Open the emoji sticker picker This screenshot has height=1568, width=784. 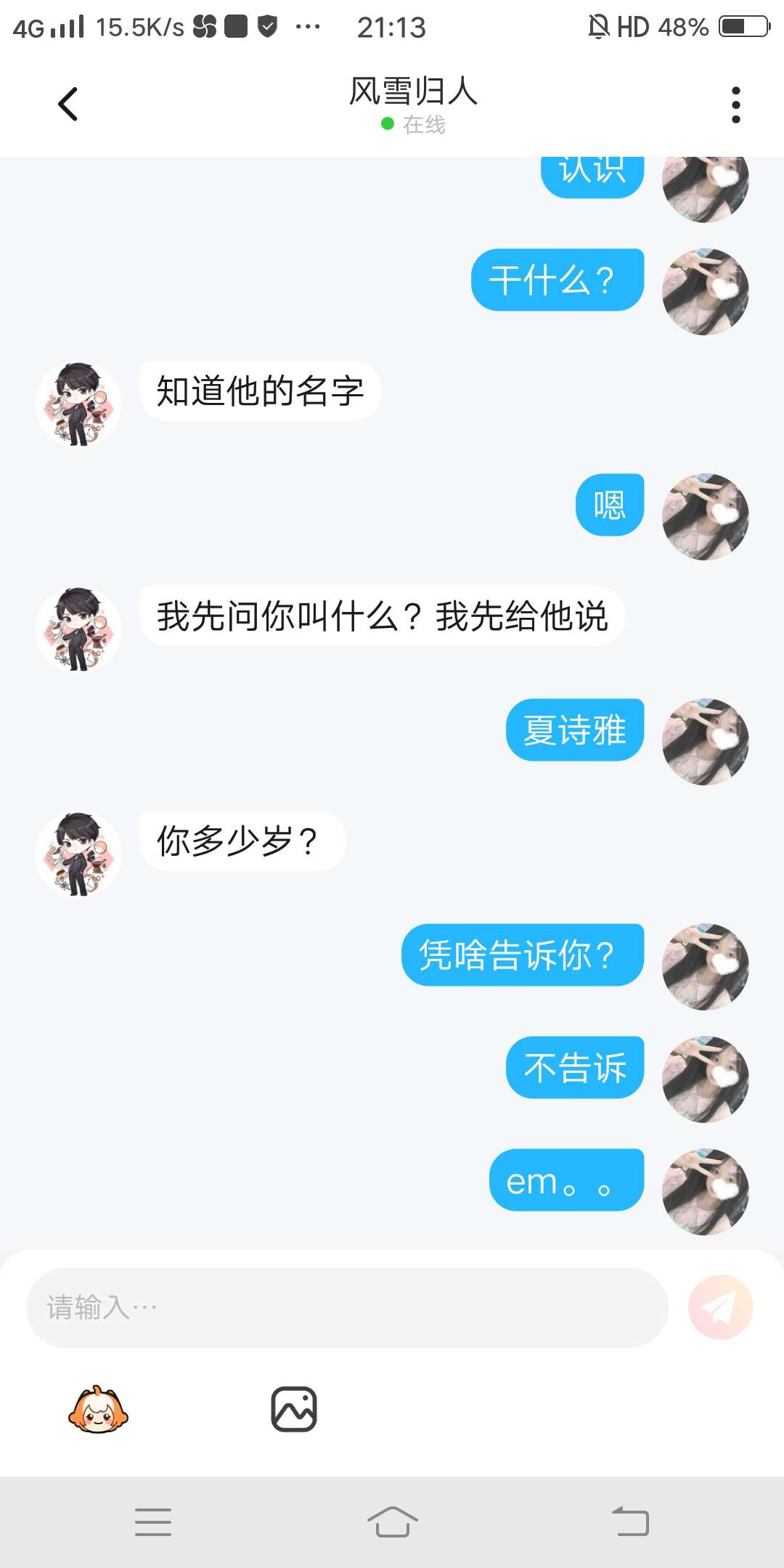[98, 1410]
